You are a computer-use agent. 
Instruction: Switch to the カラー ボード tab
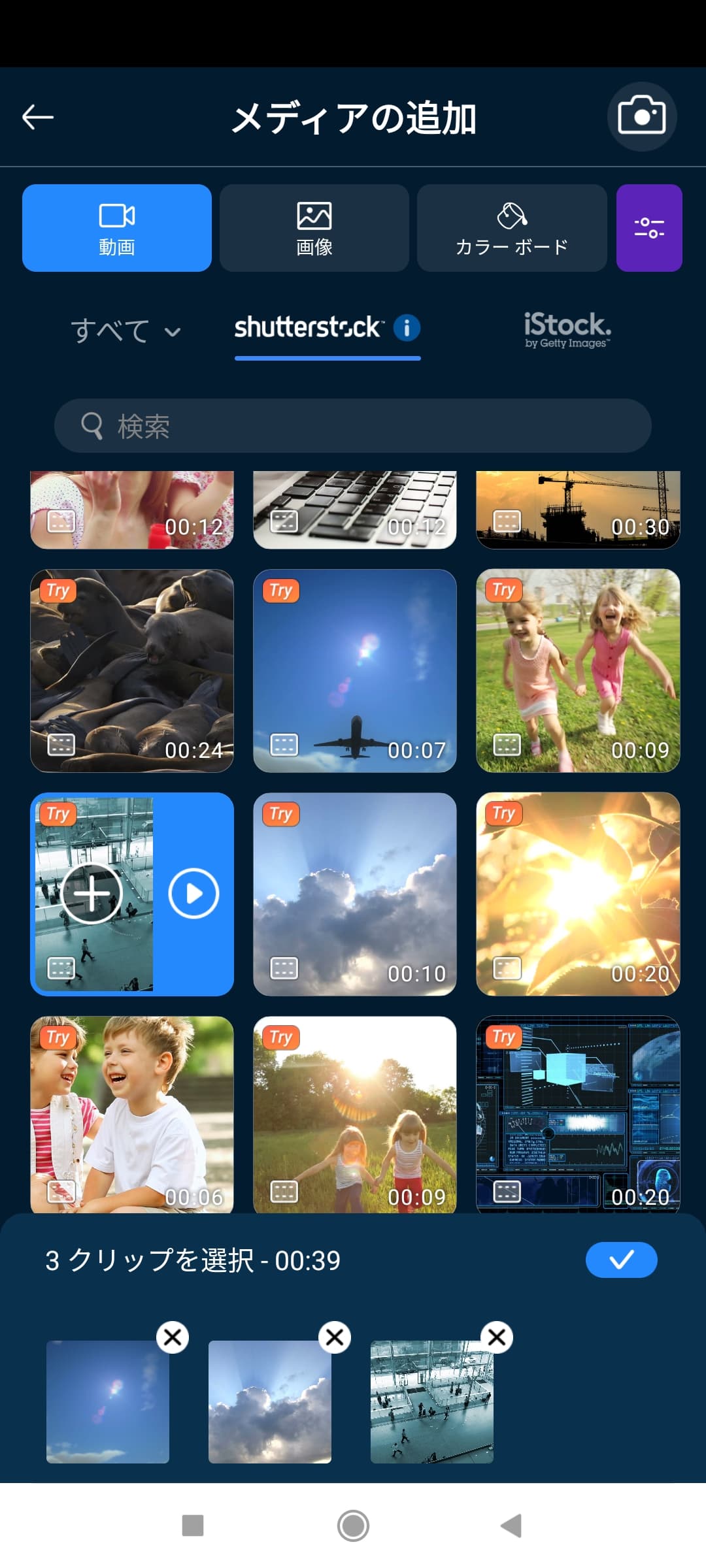(512, 228)
